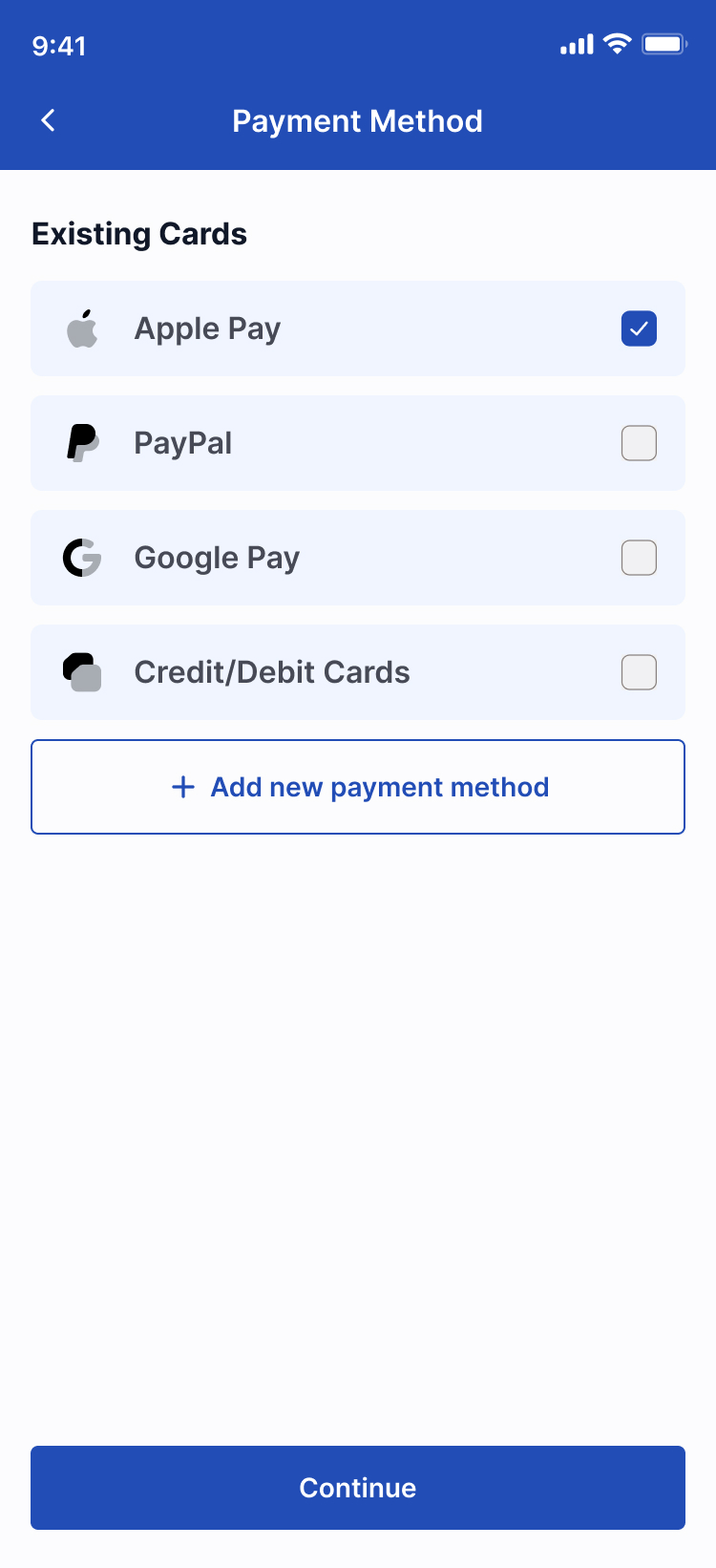The width and height of the screenshot is (716, 1568).
Task: Uncheck the Apple Pay checkbox
Action: (639, 328)
